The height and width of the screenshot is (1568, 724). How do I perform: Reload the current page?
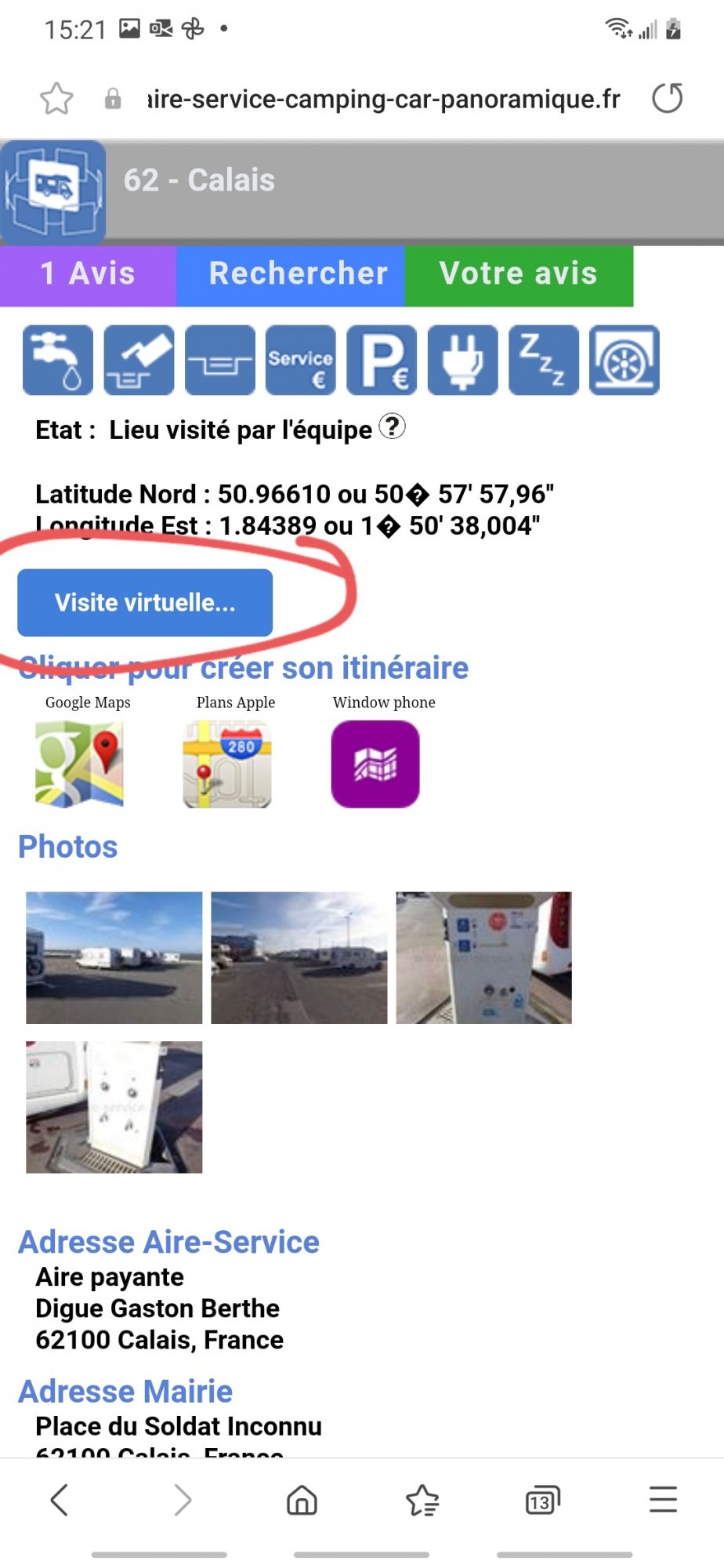668,99
